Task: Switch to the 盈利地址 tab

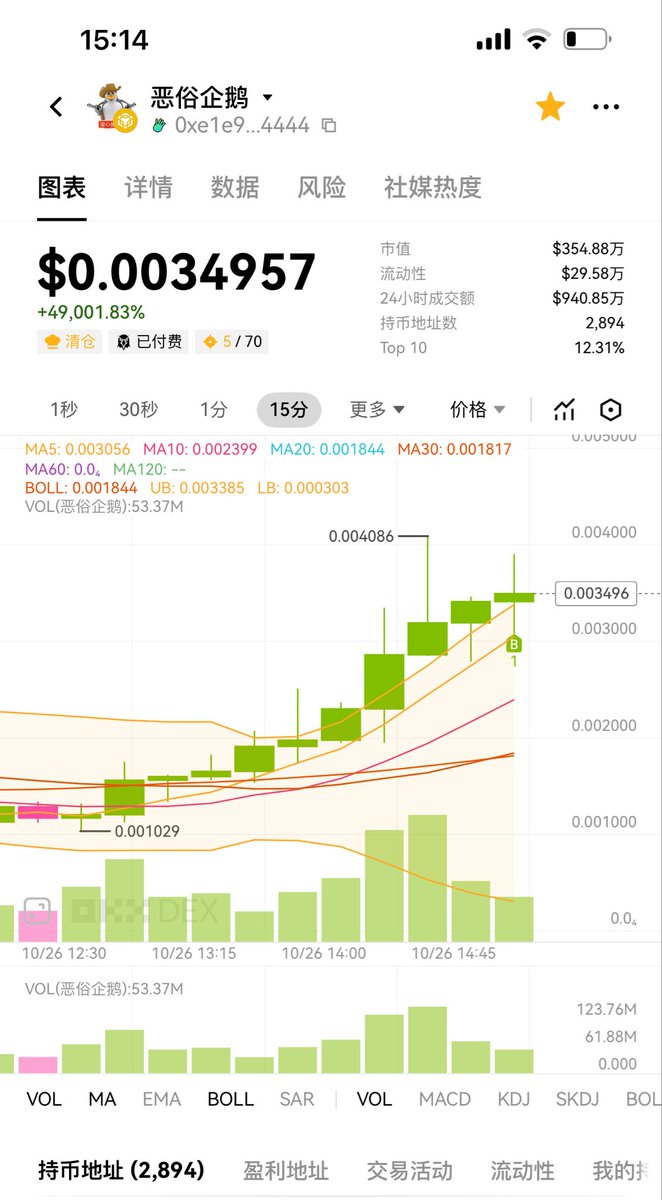Action: (x=286, y=1170)
